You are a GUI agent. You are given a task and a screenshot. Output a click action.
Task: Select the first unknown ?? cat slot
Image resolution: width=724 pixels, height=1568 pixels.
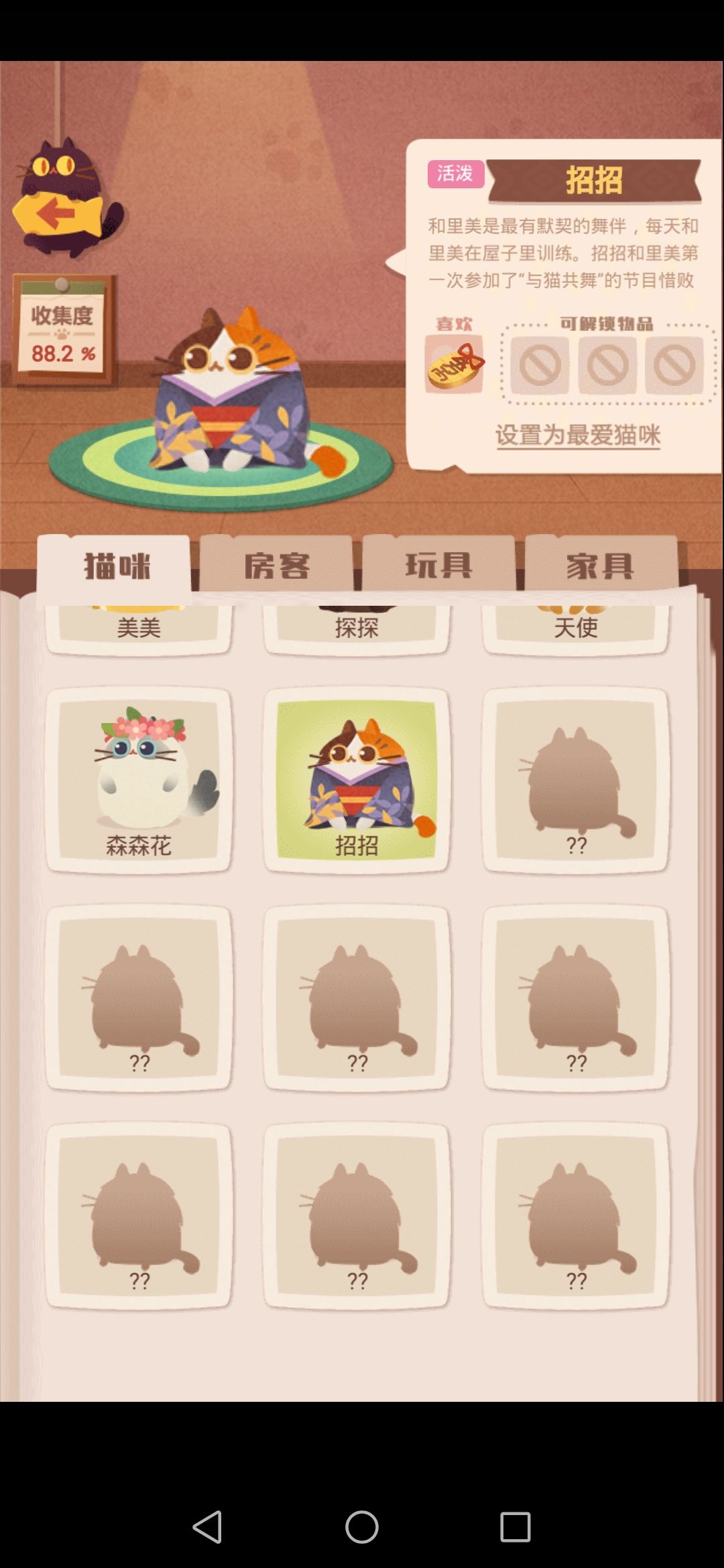[575, 777]
